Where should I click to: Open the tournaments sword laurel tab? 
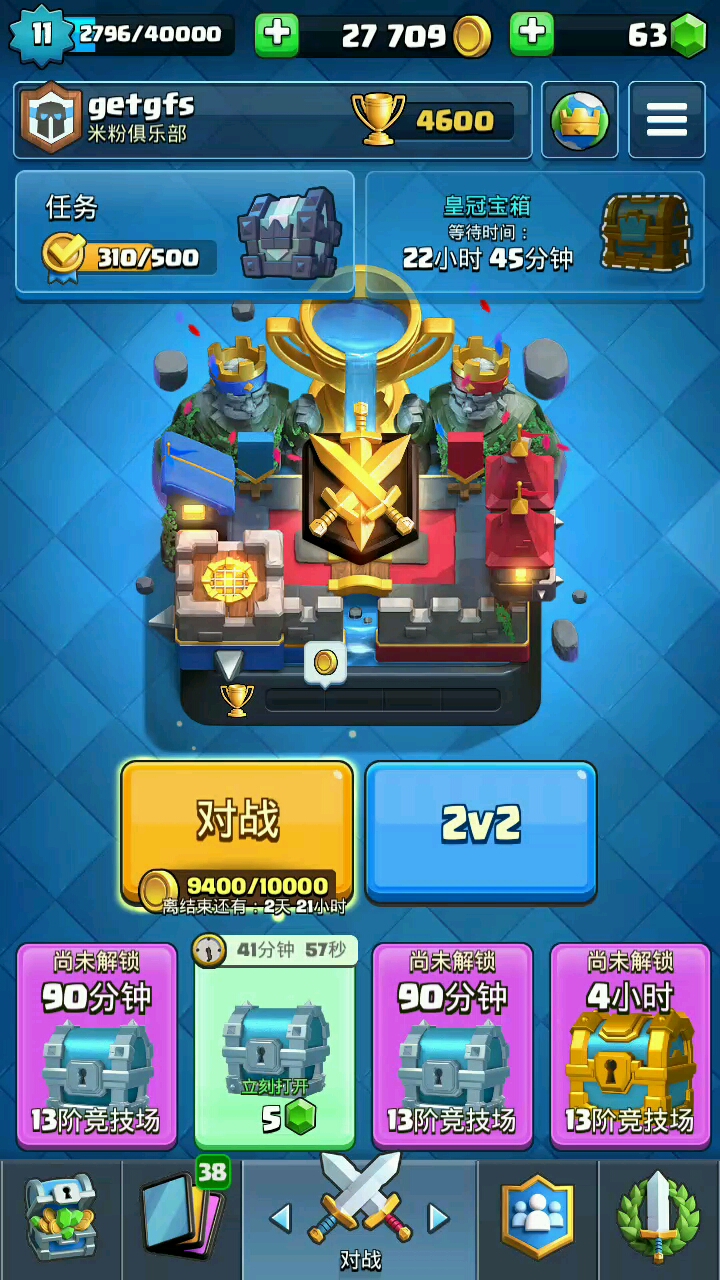(657, 1218)
